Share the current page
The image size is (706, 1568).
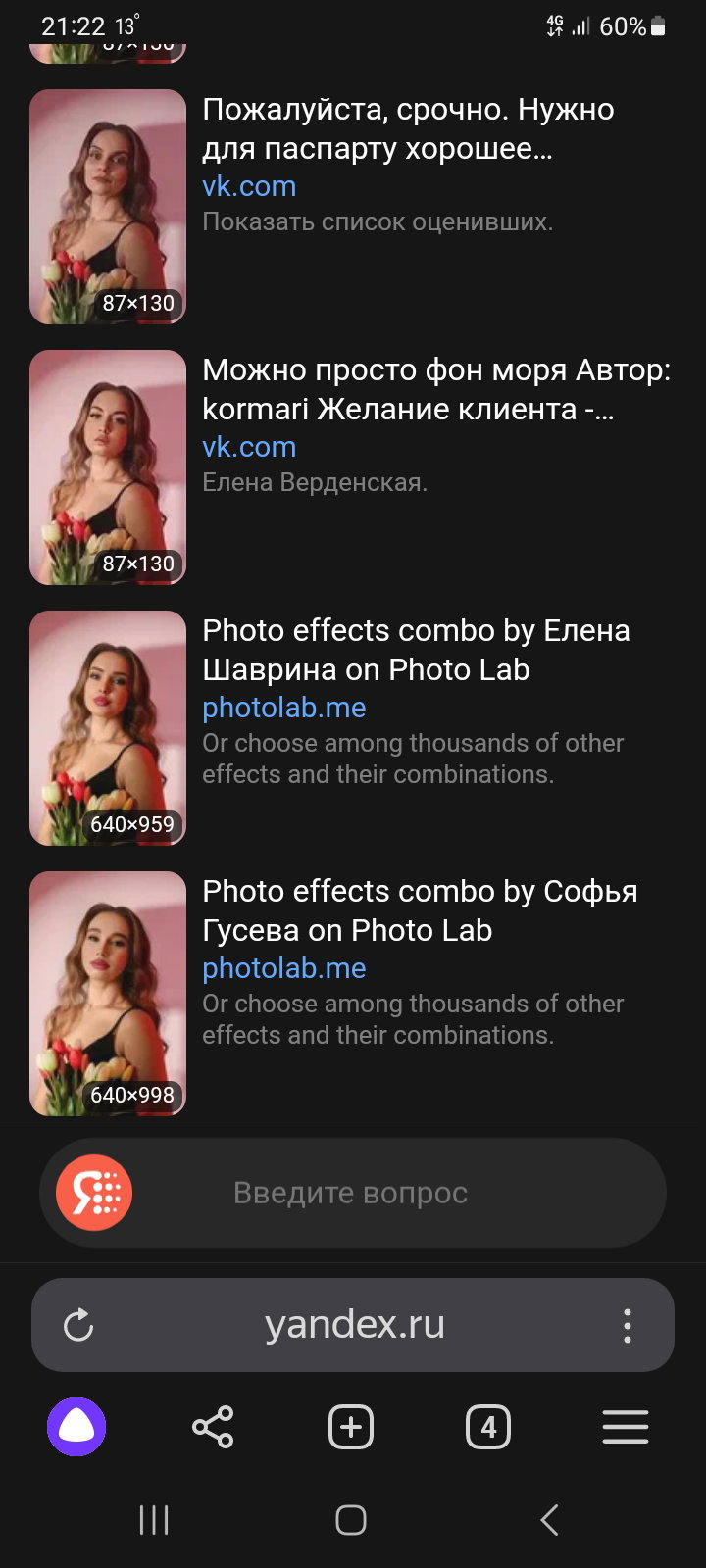[213, 1427]
